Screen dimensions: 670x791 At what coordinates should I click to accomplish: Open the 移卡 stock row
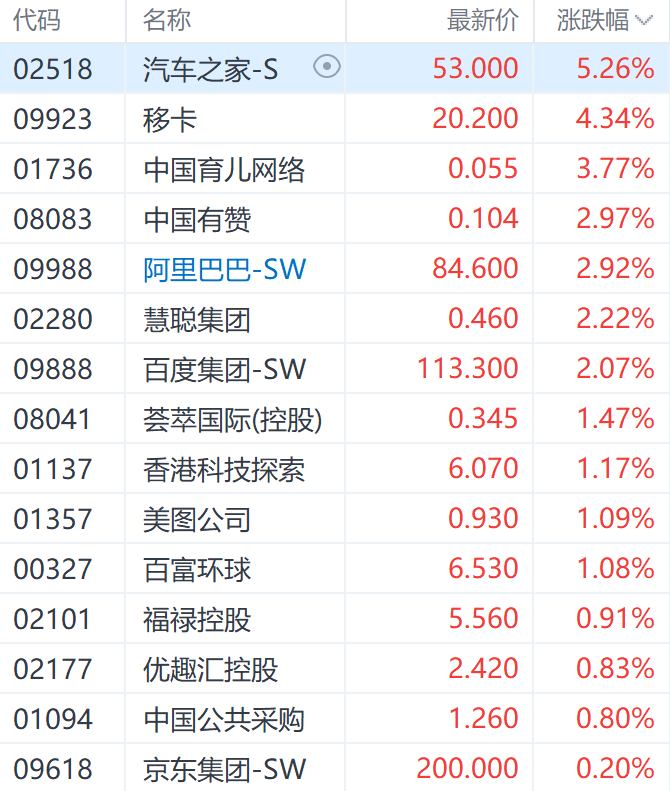[x=171, y=119]
